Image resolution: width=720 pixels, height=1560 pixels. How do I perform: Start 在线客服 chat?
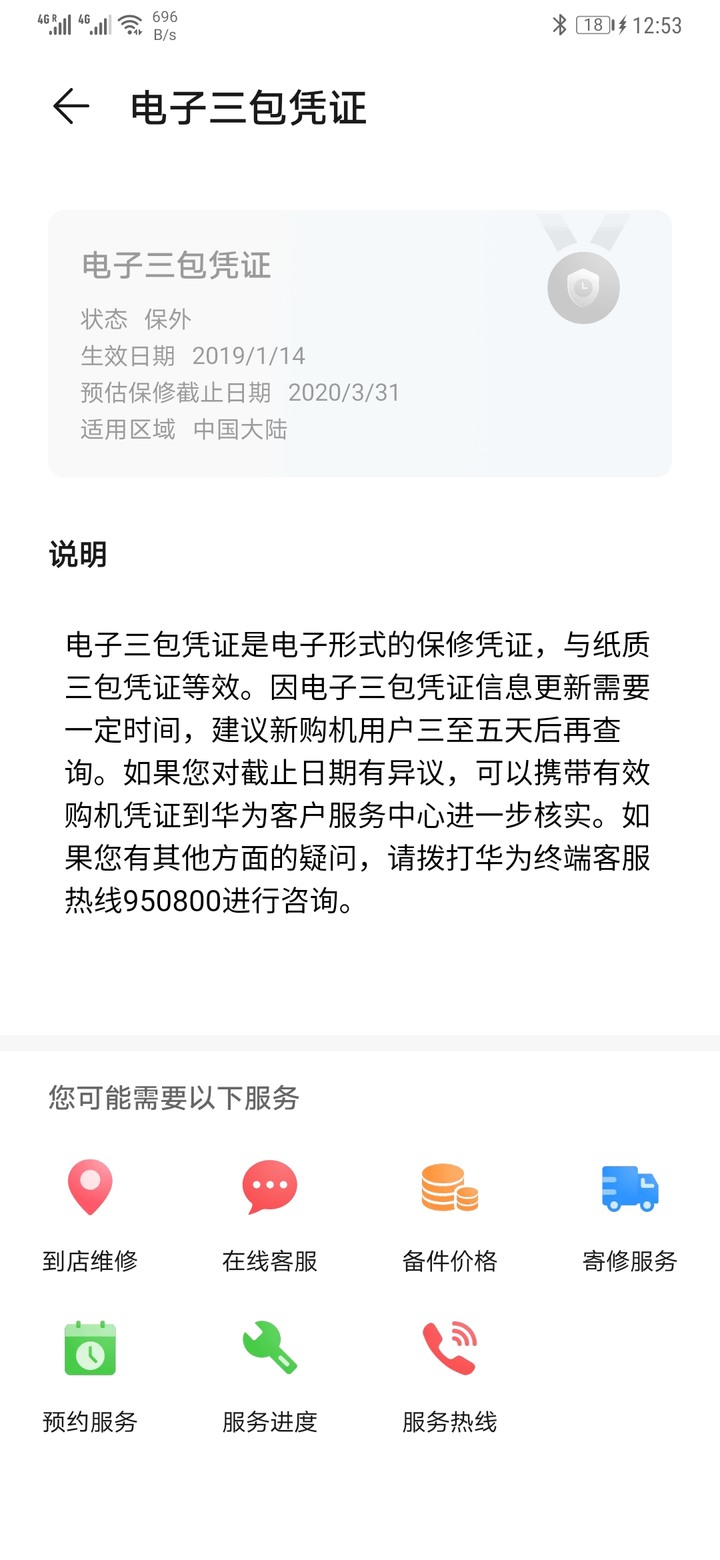pos(270,1216)
